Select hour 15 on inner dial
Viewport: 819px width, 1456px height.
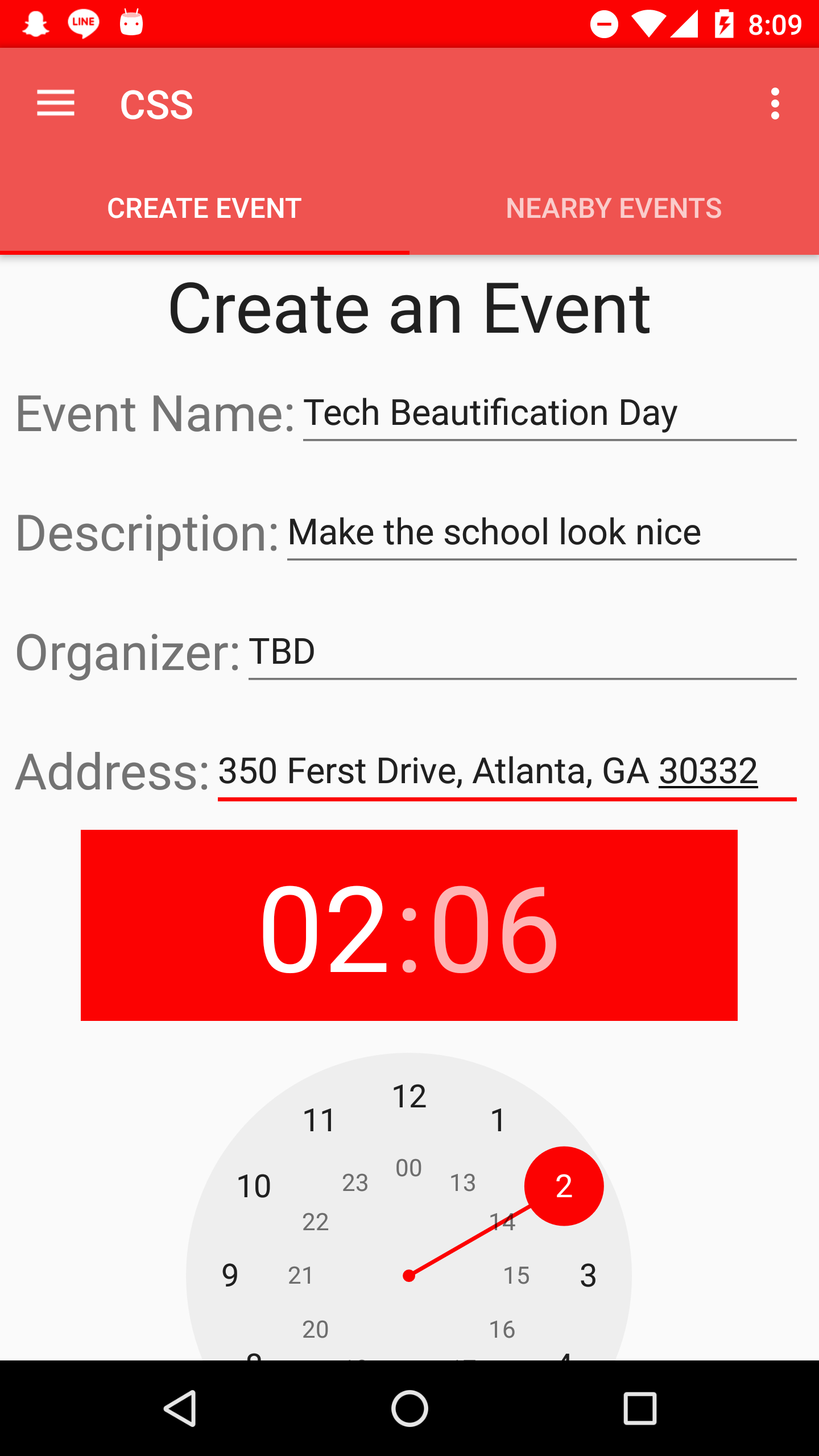(x=516, y=1275)
